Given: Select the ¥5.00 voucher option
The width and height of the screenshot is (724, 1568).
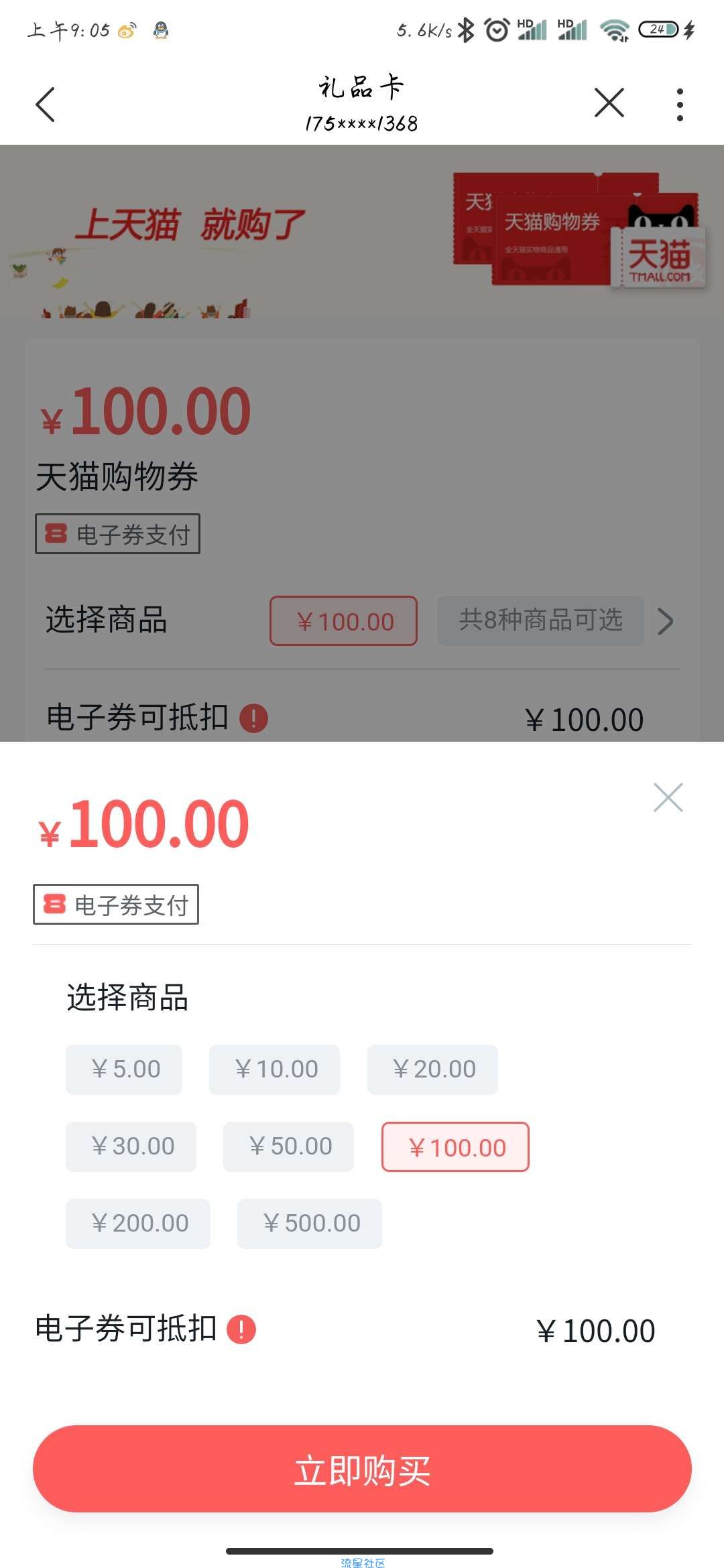Looking at the screenshot, I should pyautogui.click(x=124, y=1069).
